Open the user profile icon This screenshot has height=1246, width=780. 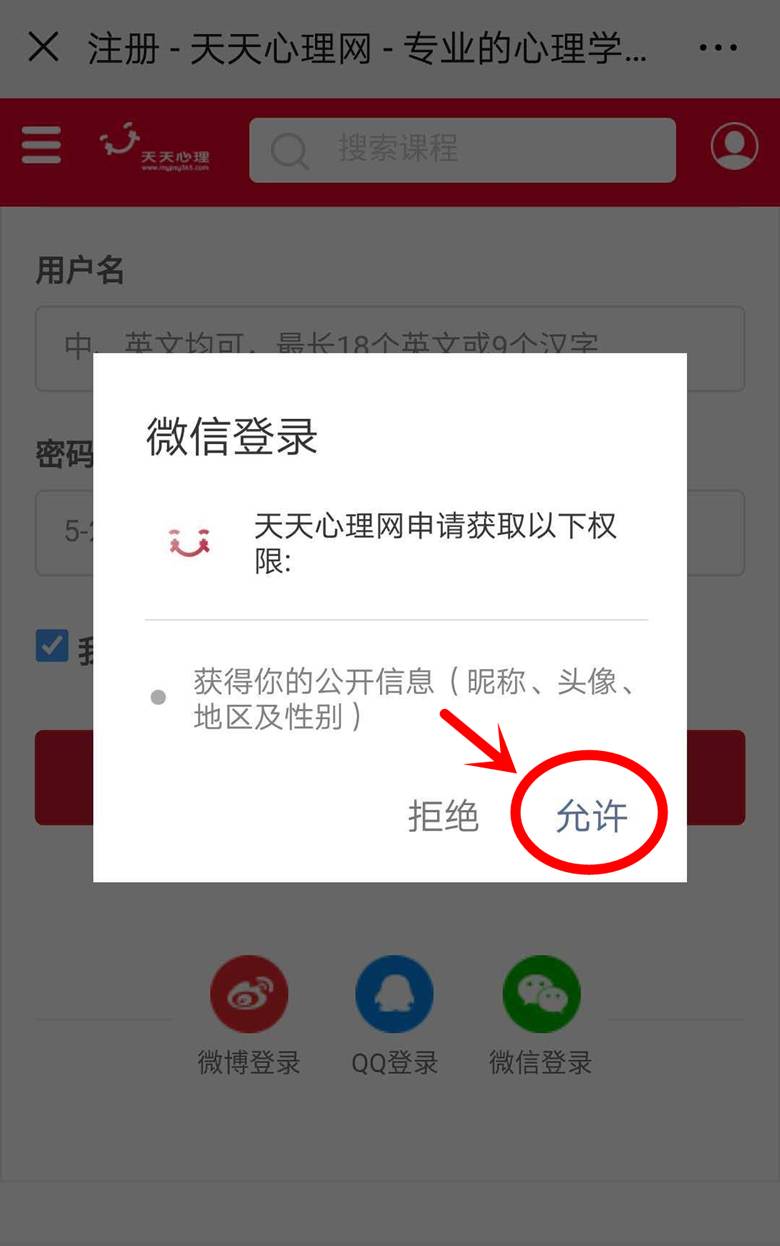coord(734,146)
